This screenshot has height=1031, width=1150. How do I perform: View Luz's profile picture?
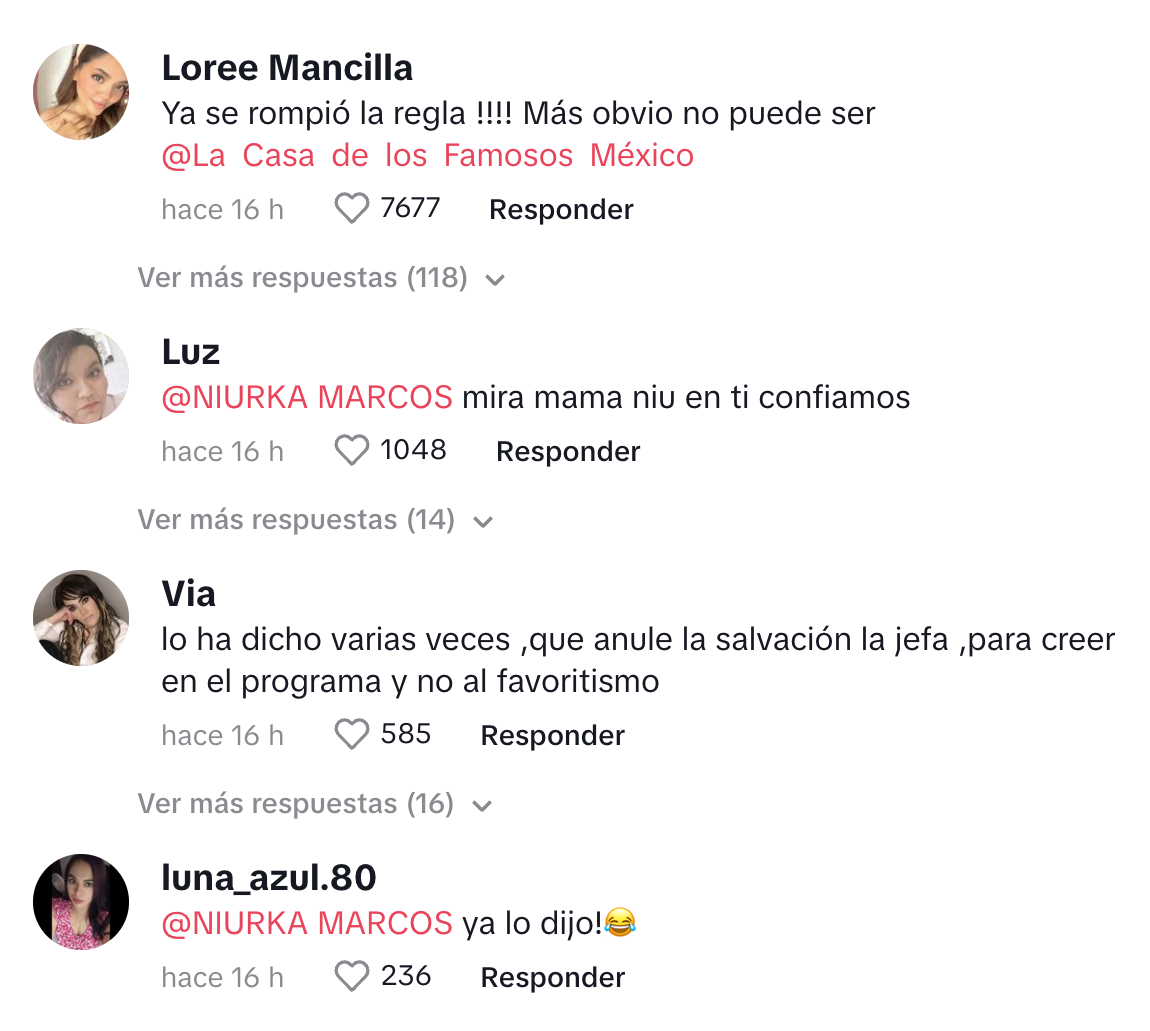click(x=81, y=376)
